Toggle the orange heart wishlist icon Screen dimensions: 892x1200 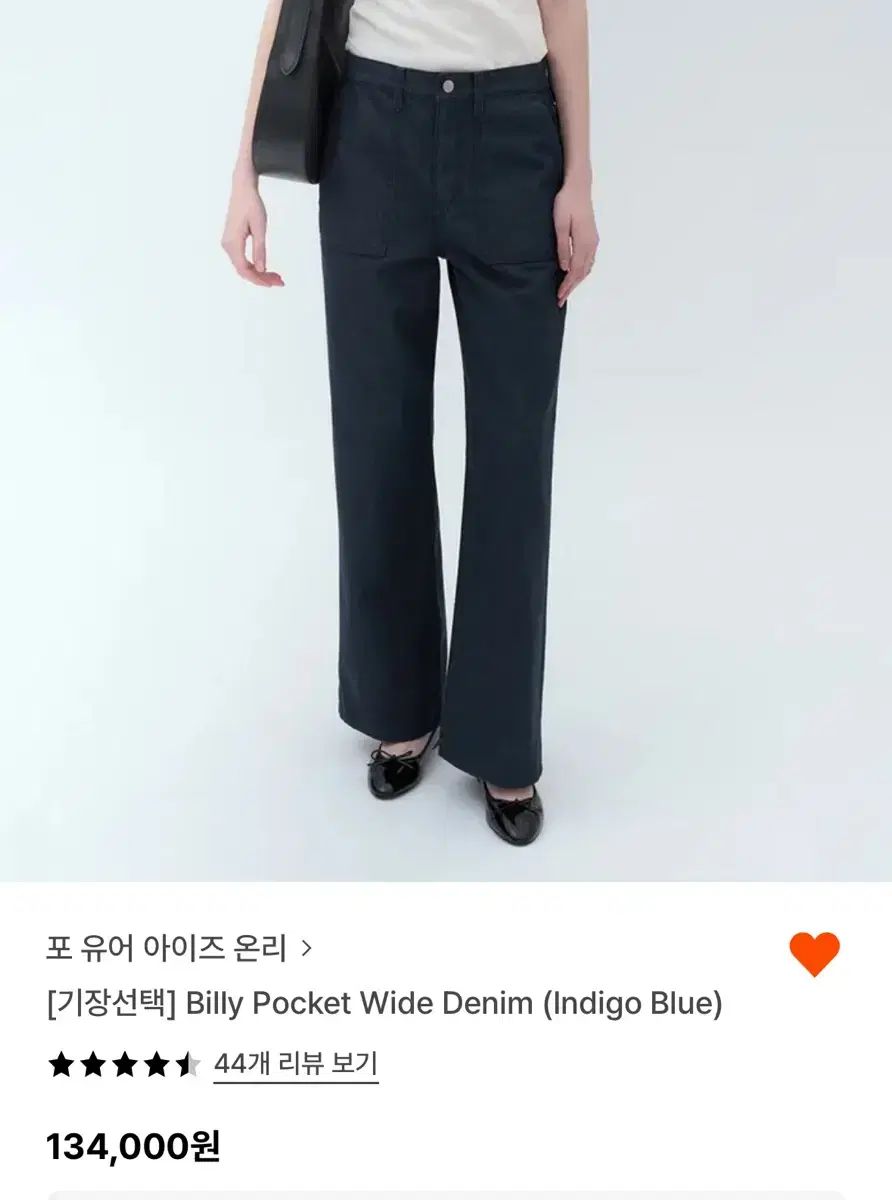(x=814, y=954)
